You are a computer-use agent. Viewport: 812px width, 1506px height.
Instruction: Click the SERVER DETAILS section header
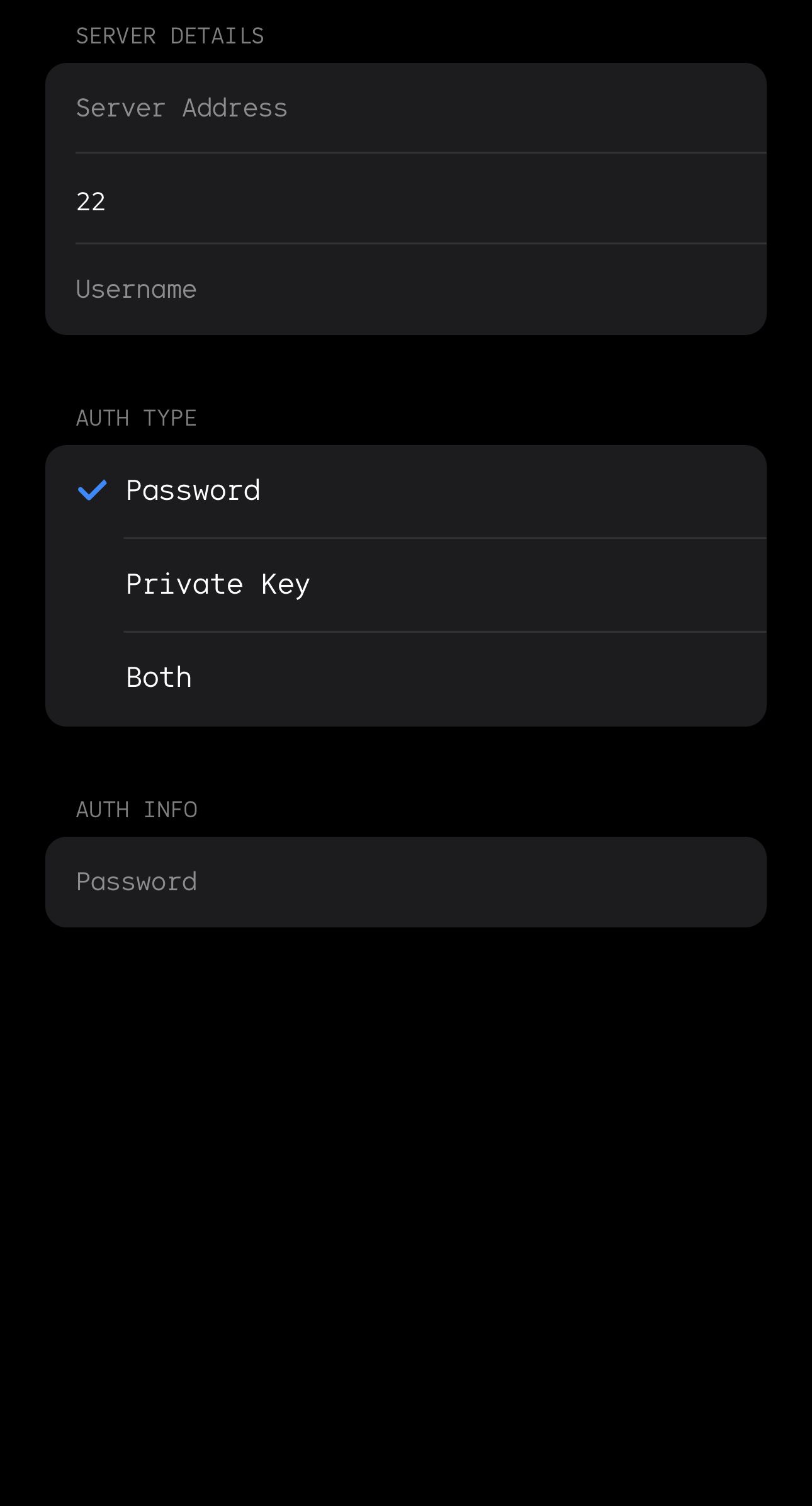point(170,36)
